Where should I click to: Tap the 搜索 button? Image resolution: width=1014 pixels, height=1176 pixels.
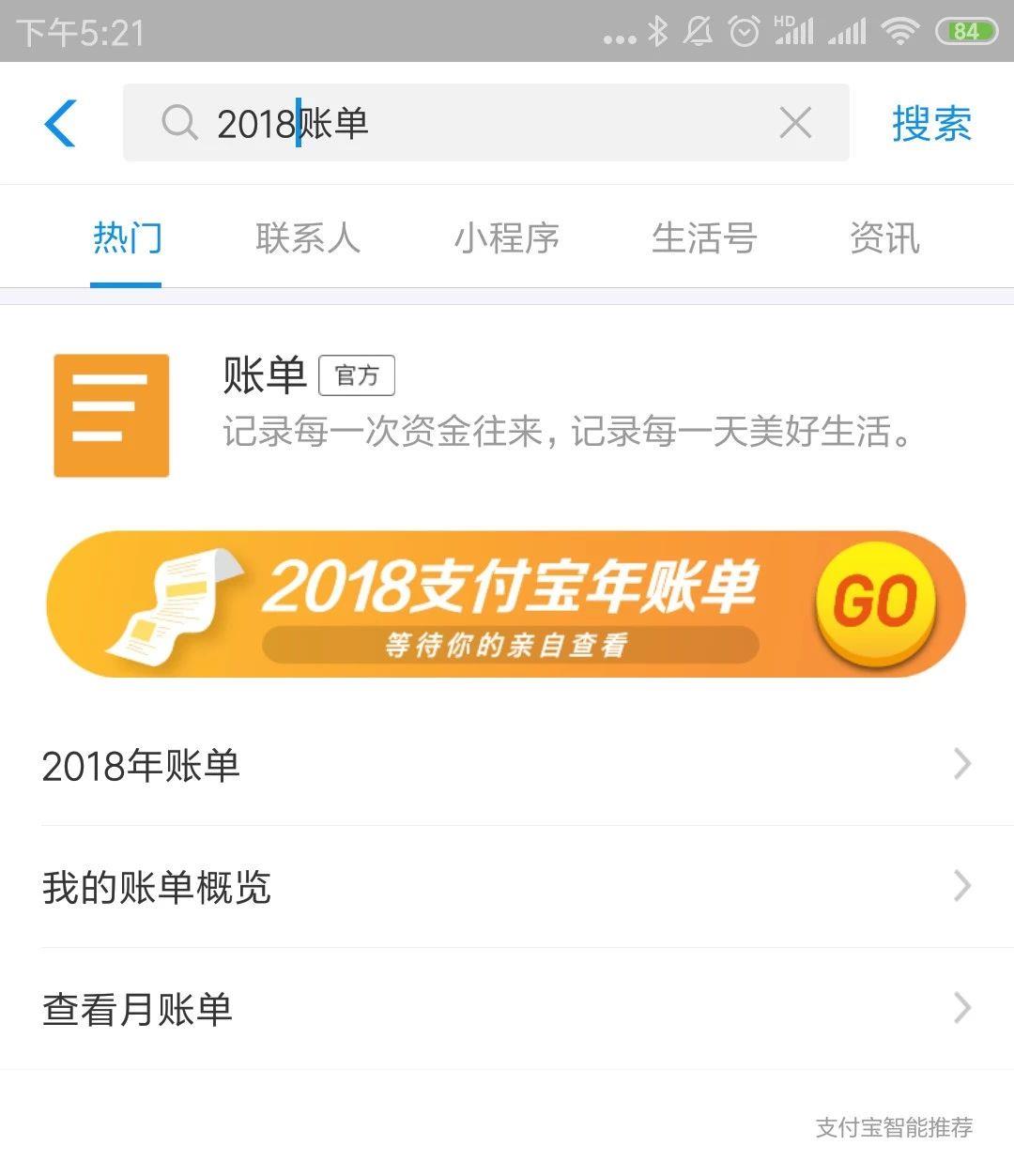(x=931, y=123)
